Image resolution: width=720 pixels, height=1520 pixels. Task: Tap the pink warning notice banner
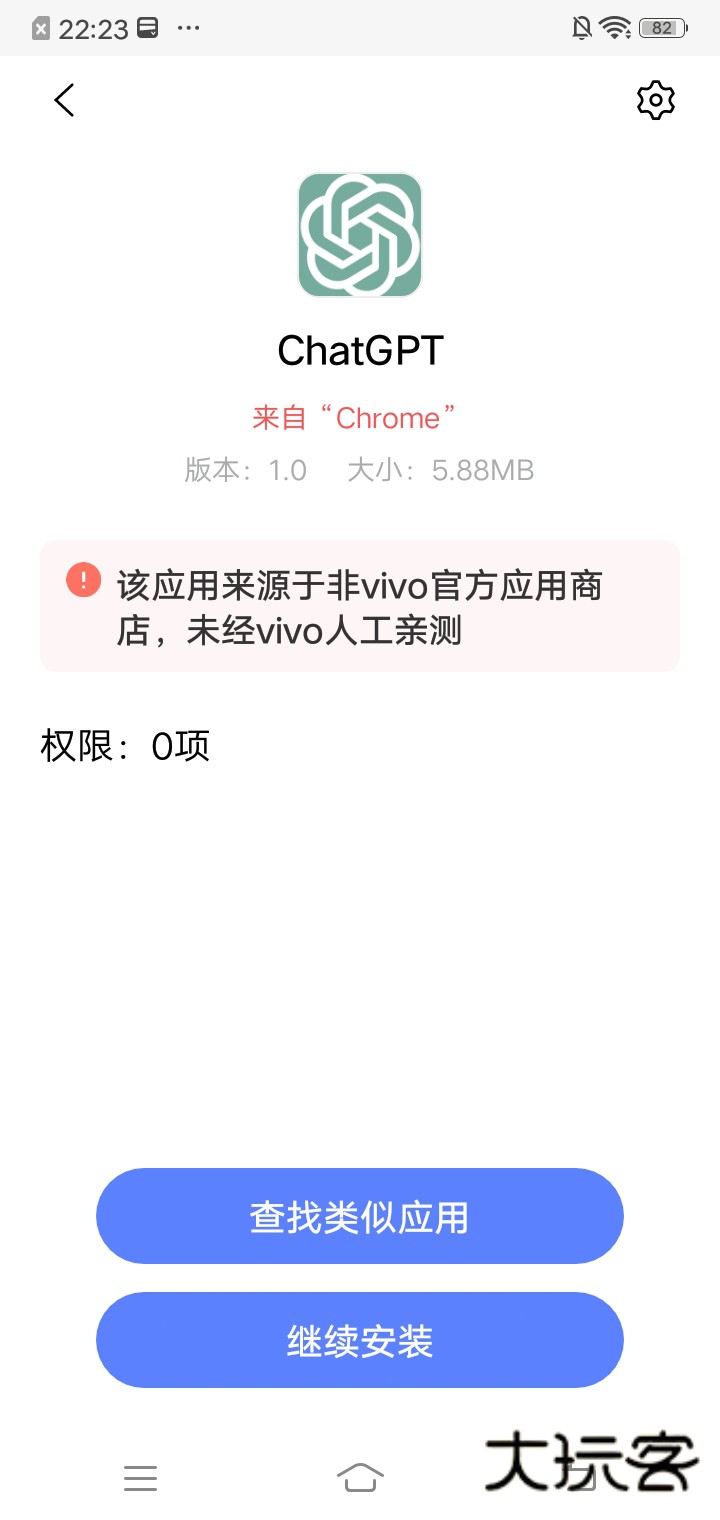[x=359, y=606]
